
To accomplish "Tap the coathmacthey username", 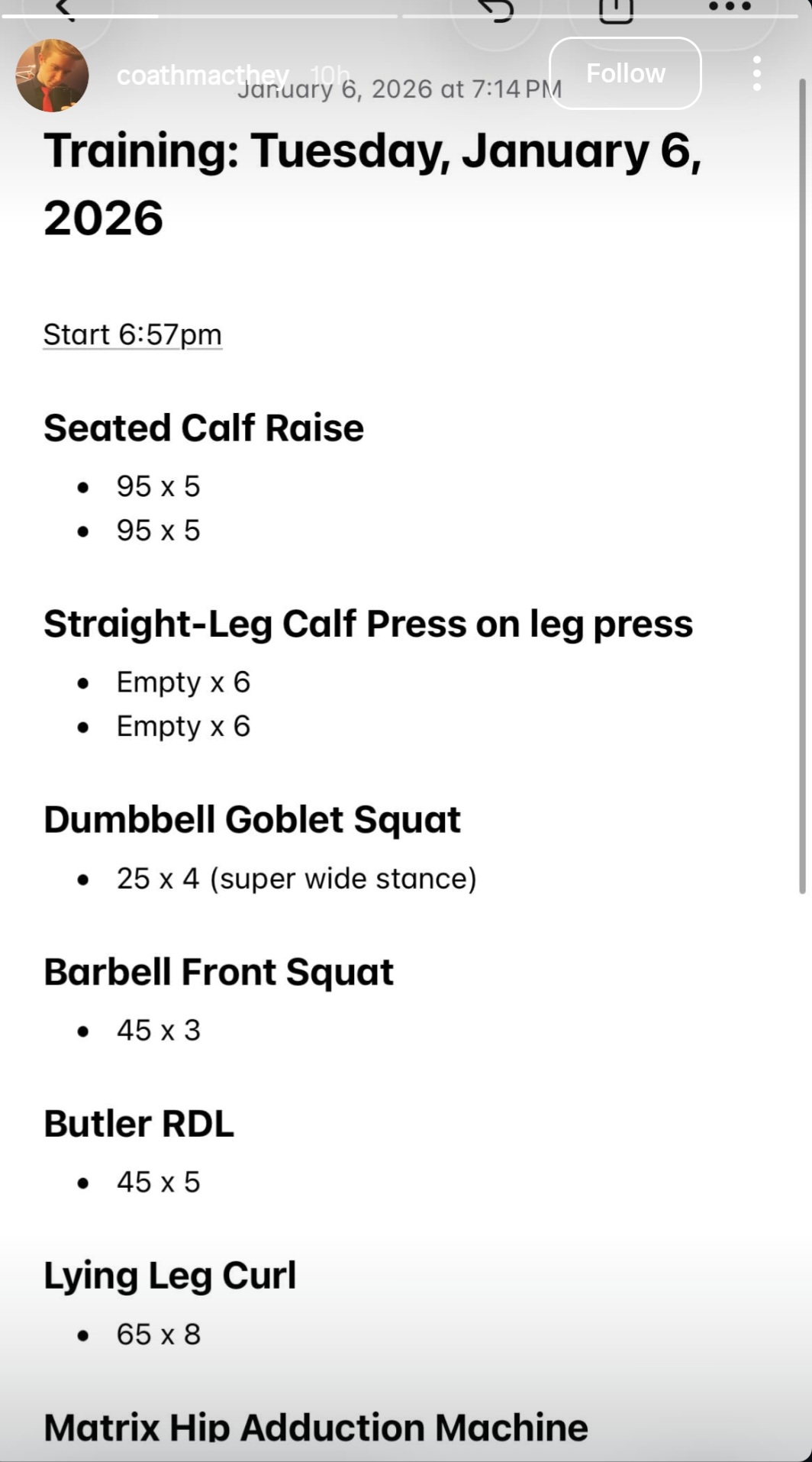I will pyautogui.click(x=202, y=75).
